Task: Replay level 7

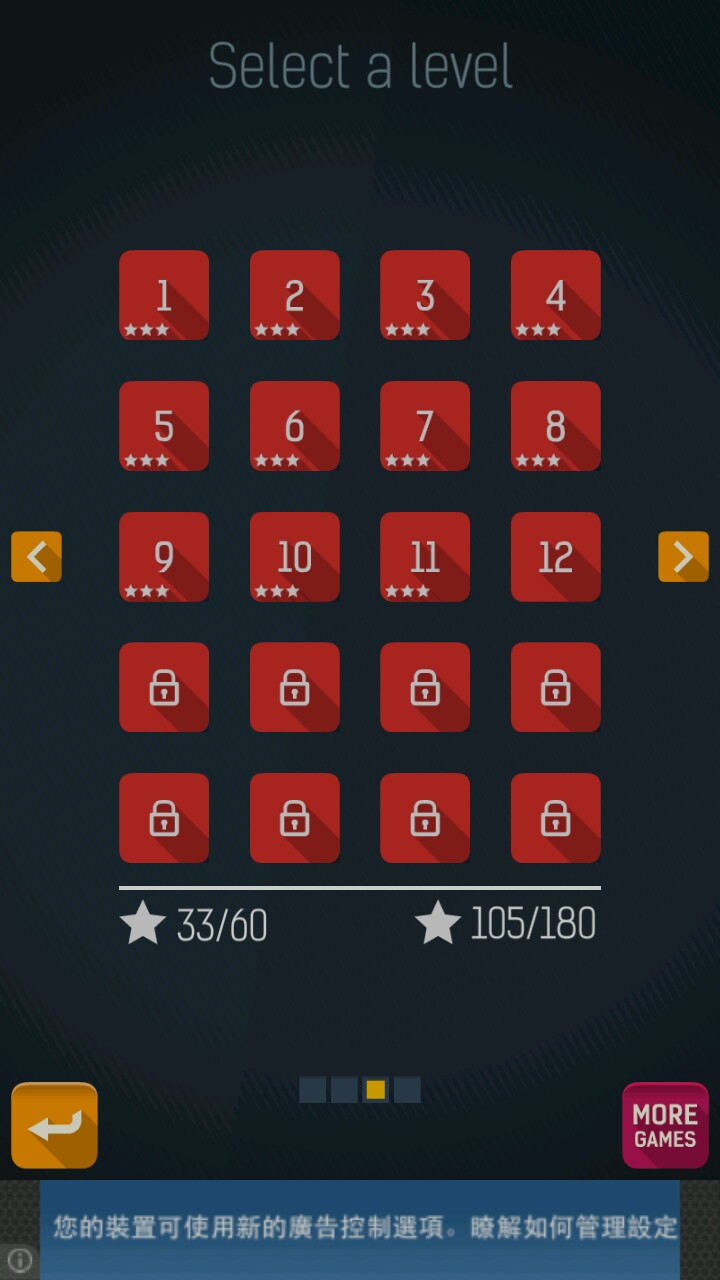Action: coord(425,426)
